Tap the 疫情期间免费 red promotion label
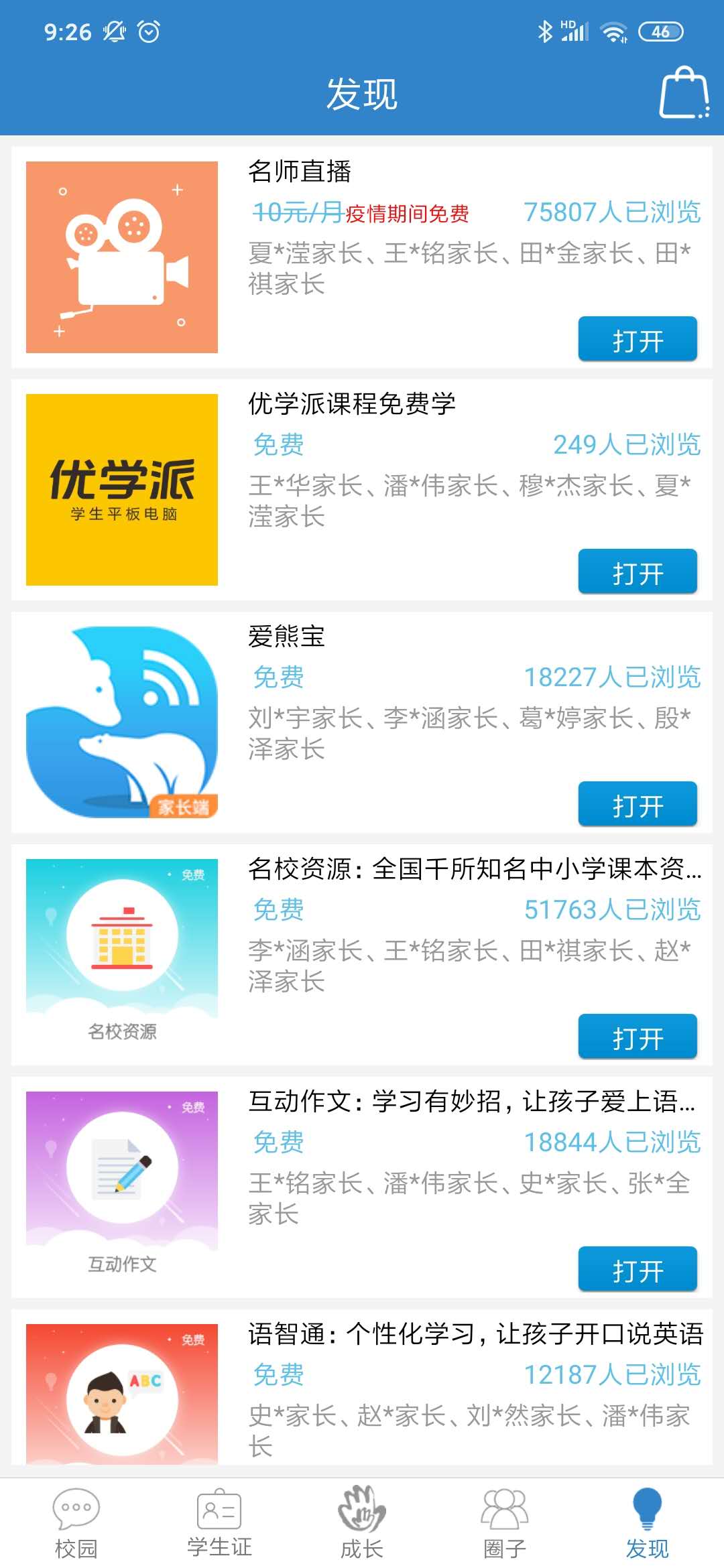 (406, 214)
